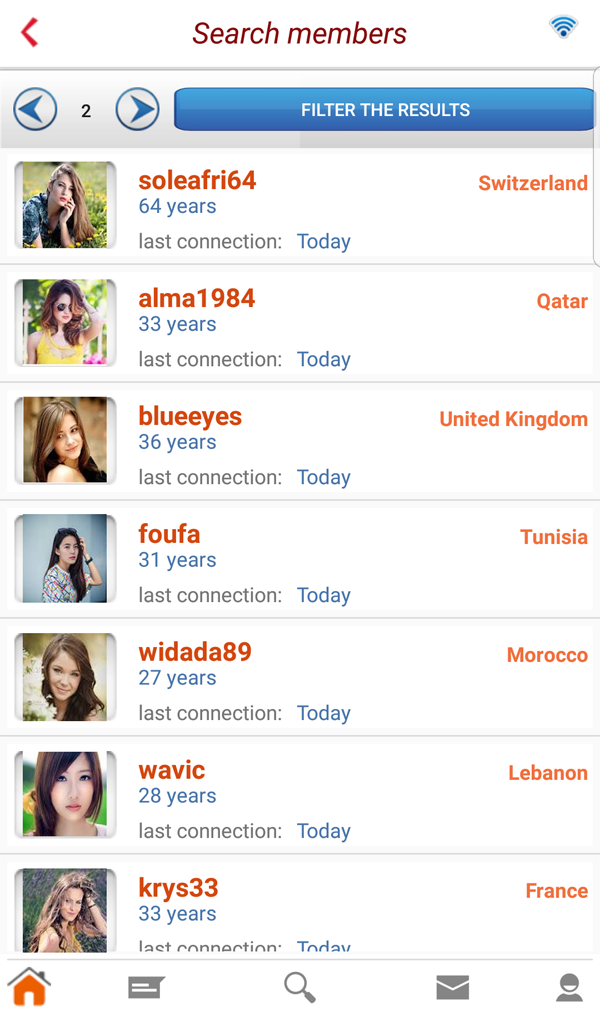Tap Filter the Results button

click(385, 110)
